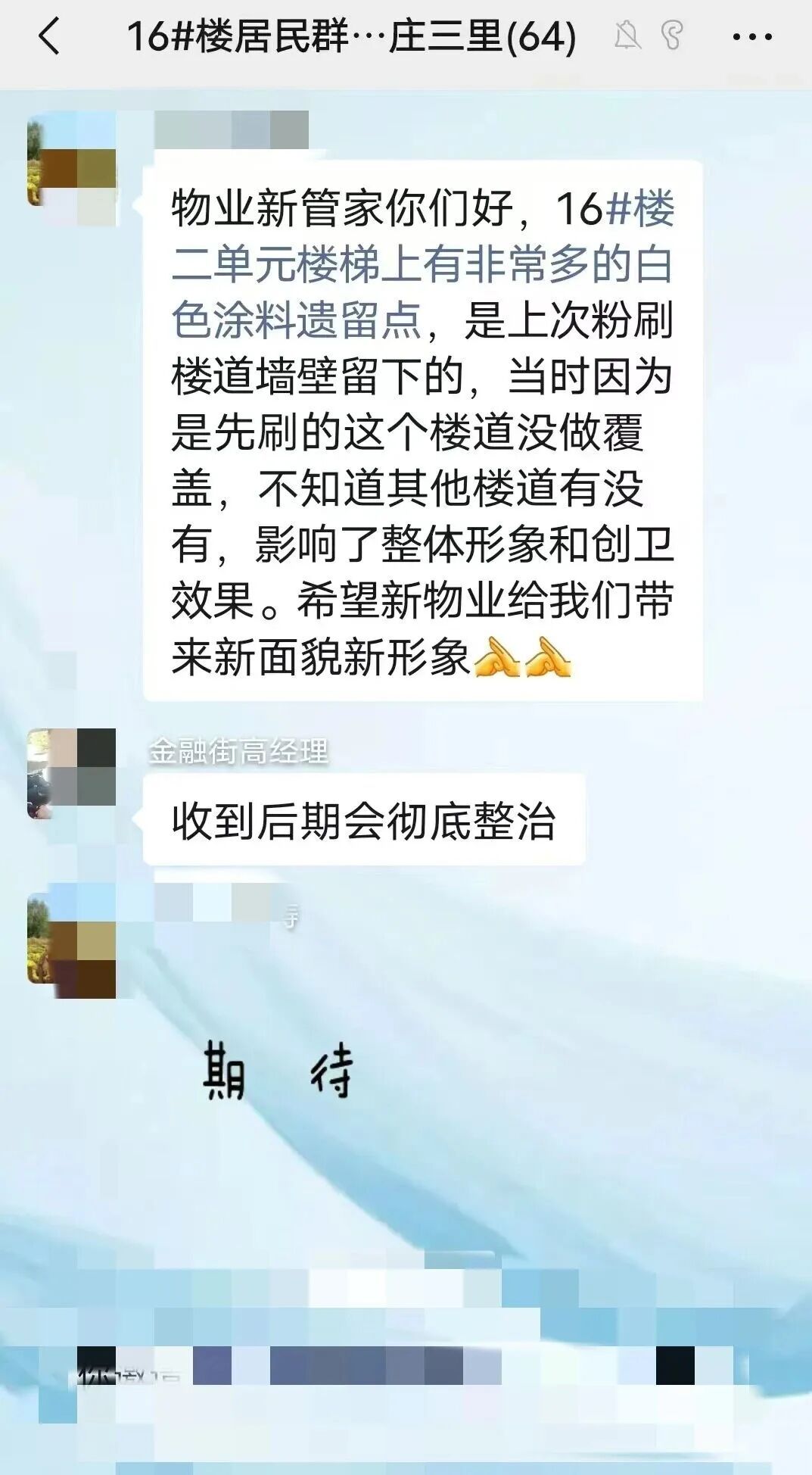Open the group chat overflow menu

pos(752,36)
